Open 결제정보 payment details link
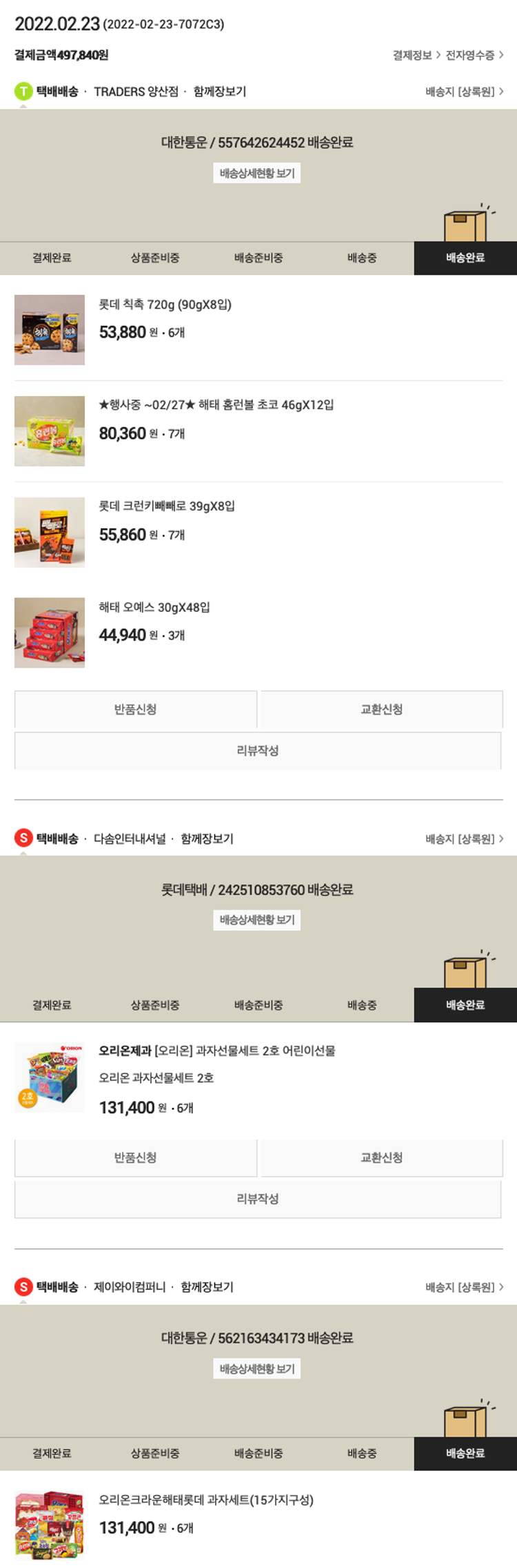 [x=416, y=55]
